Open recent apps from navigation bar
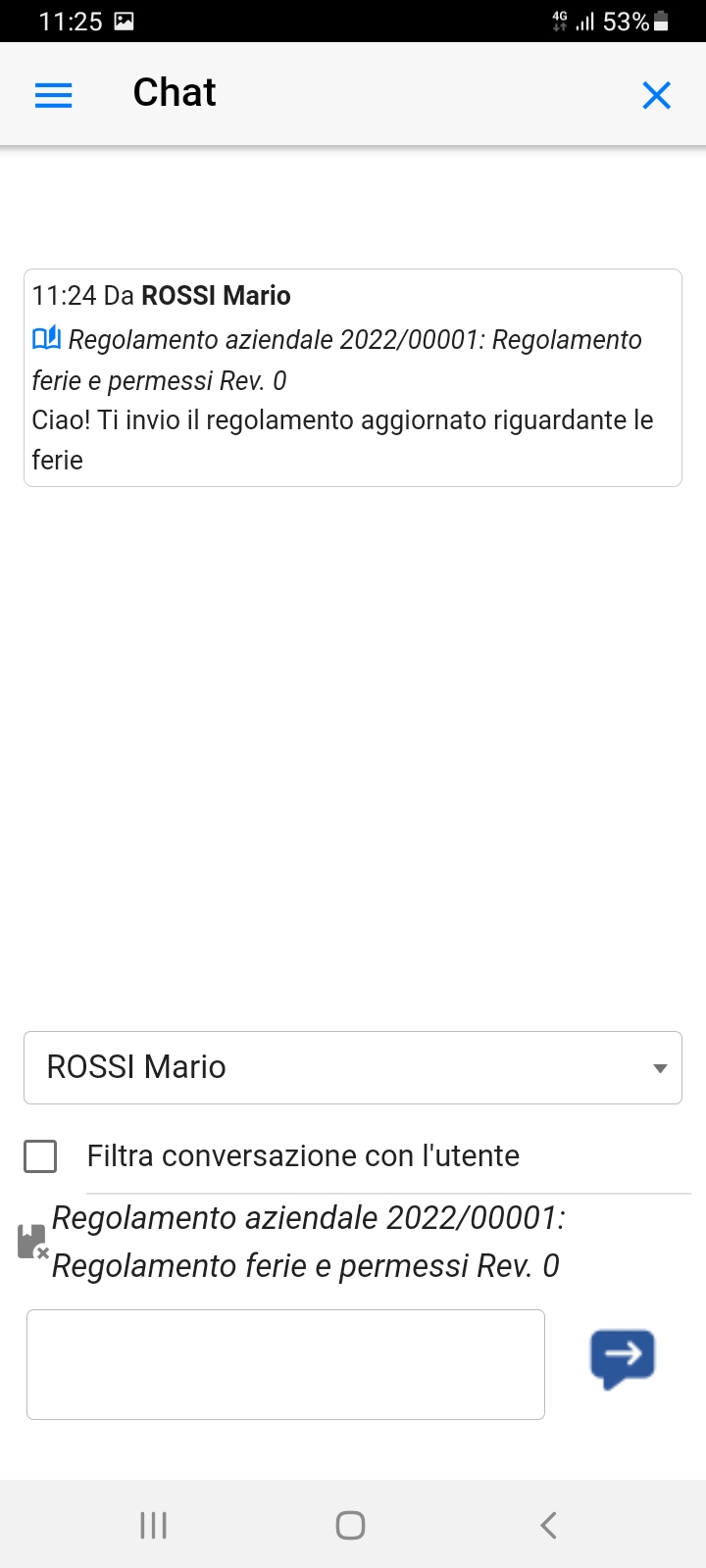The image size is (706, 1568). point(154,1525)
